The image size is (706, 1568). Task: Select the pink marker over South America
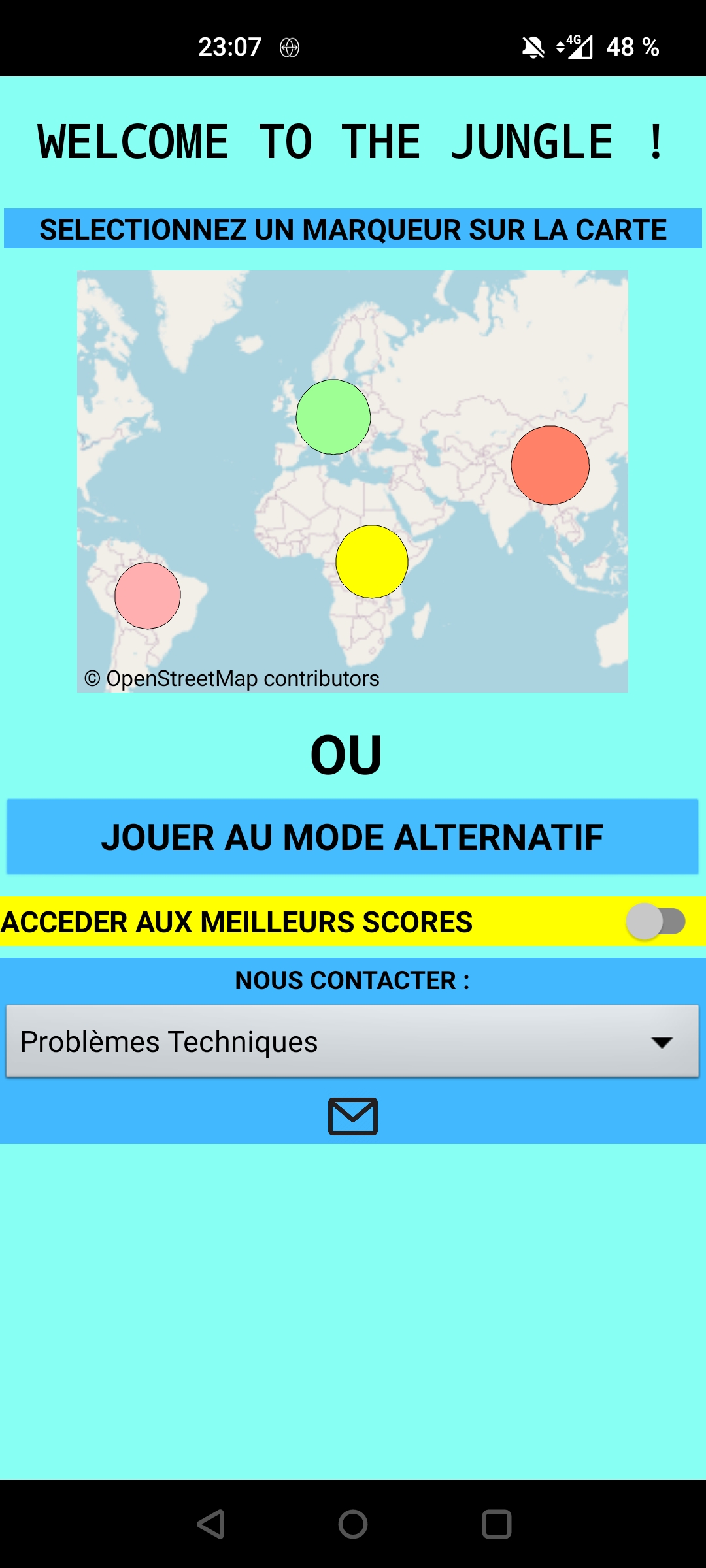pyautogui.click(x=148, y=595)
